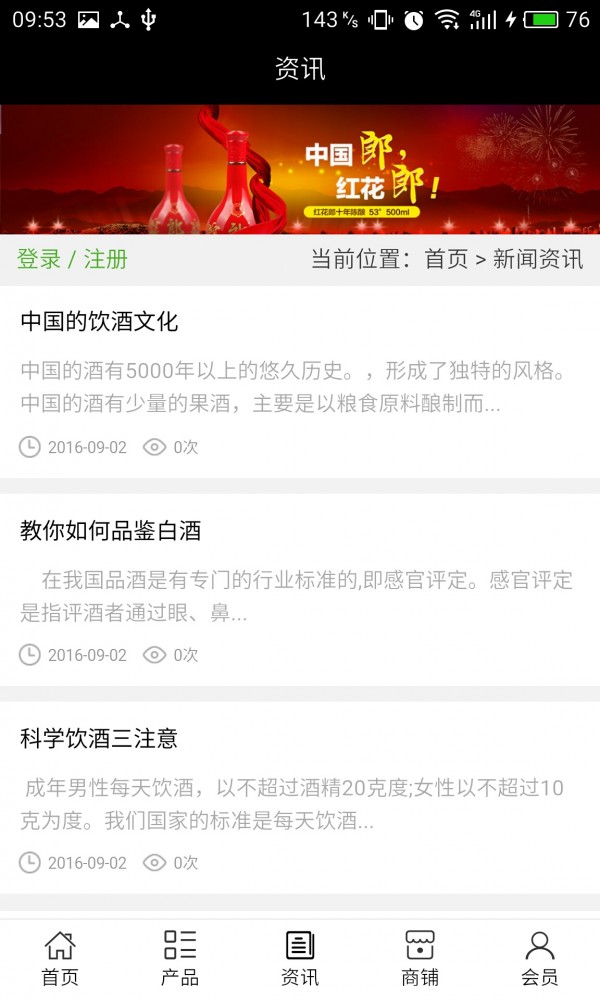
Task: Go to the 商铺 shops tab
Action: 420,958
